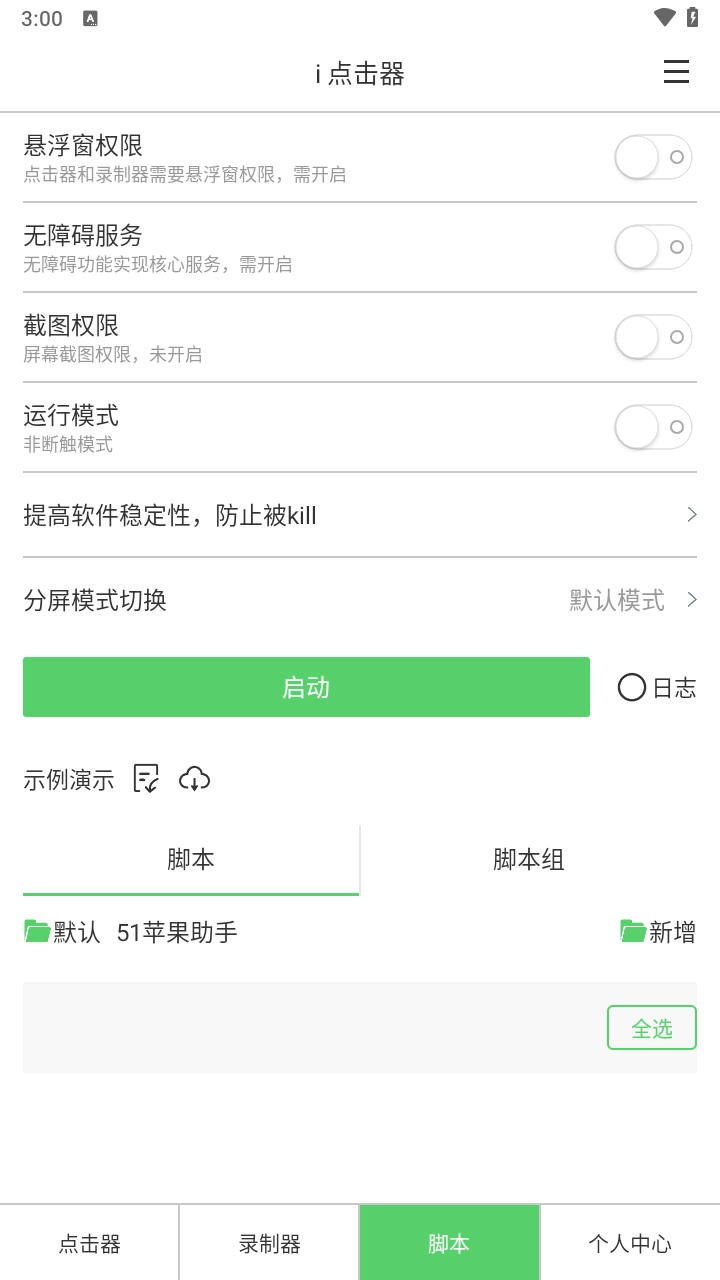Expand the 提高软件稳定性 row chevron

point(691,514)
